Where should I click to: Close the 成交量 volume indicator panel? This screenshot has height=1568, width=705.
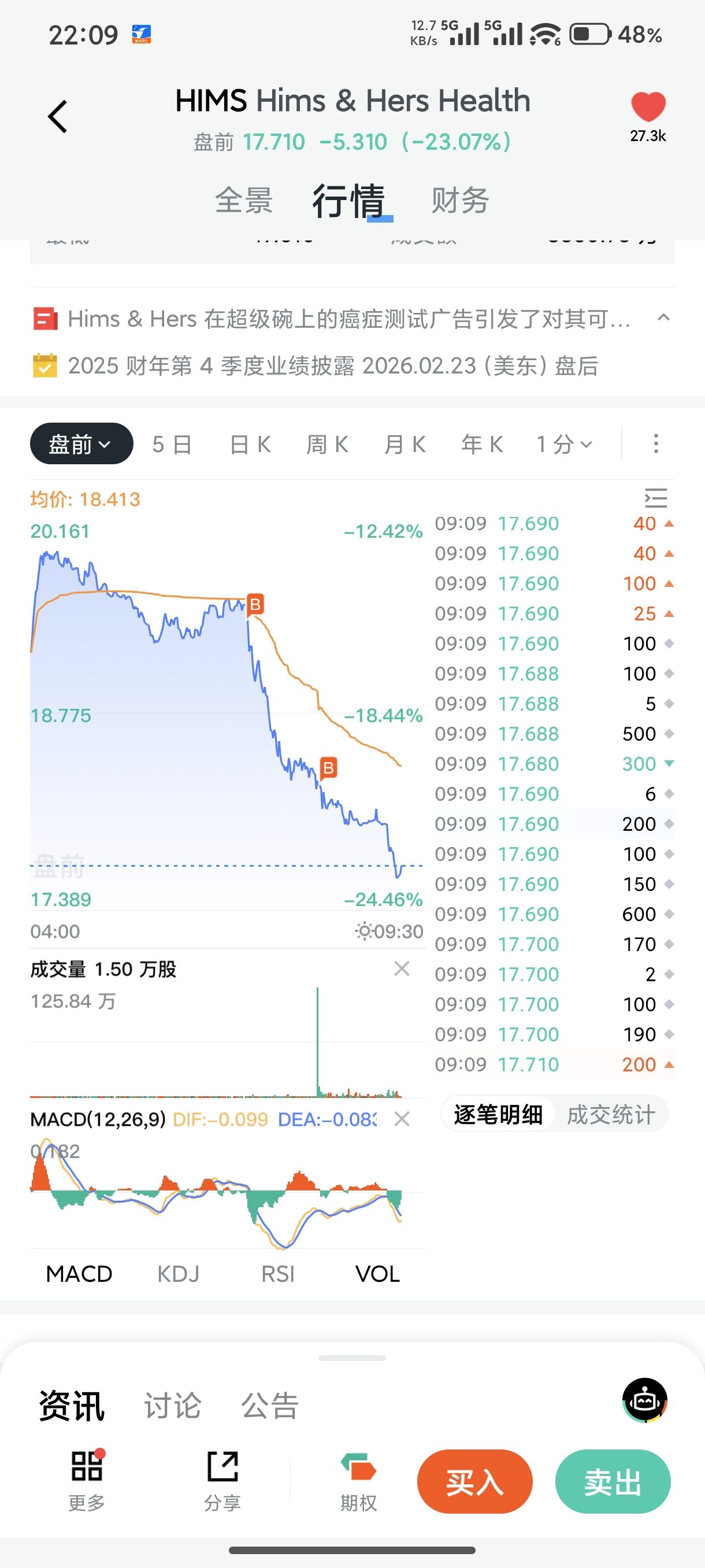[x=402, y=968]
